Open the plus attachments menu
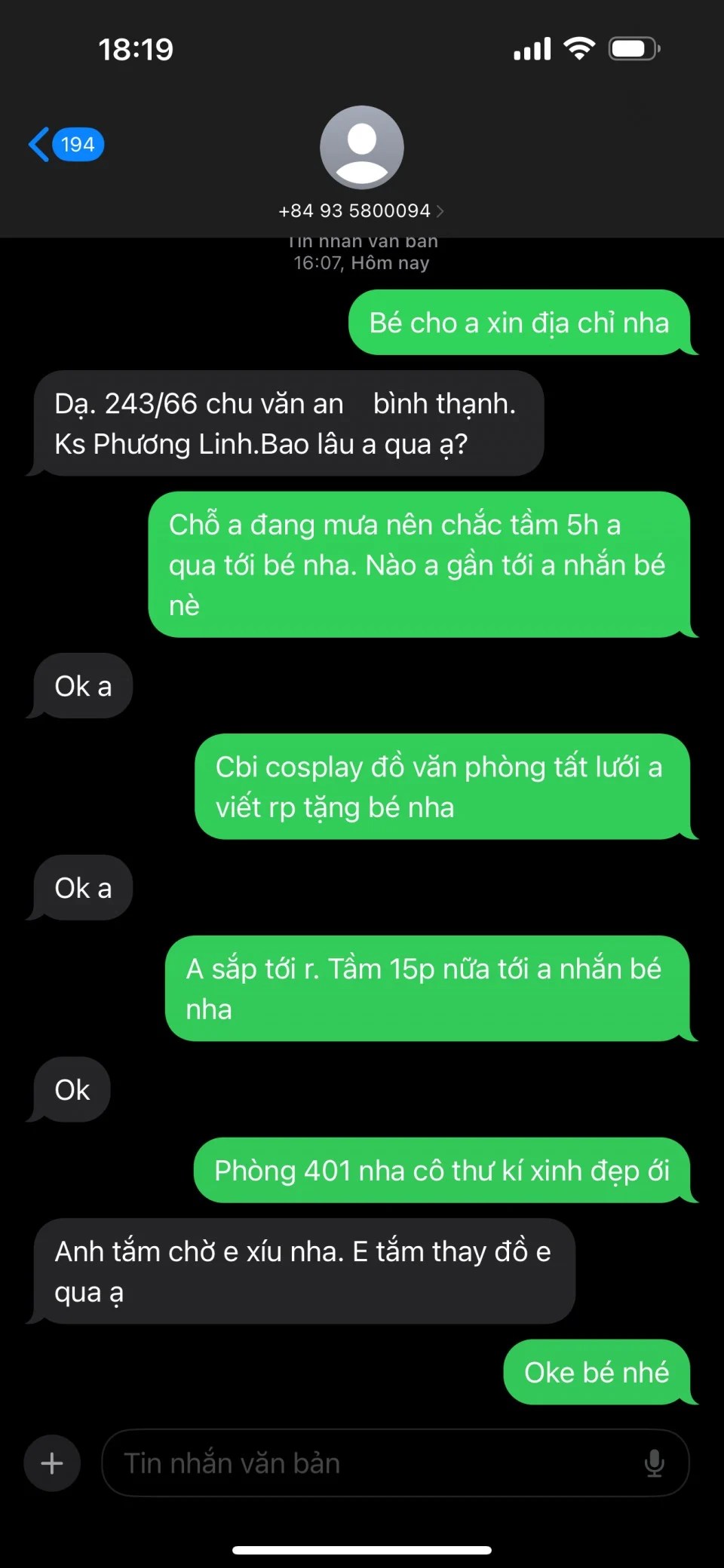Screen dimensions: 724x1568 click(52, 1463)
